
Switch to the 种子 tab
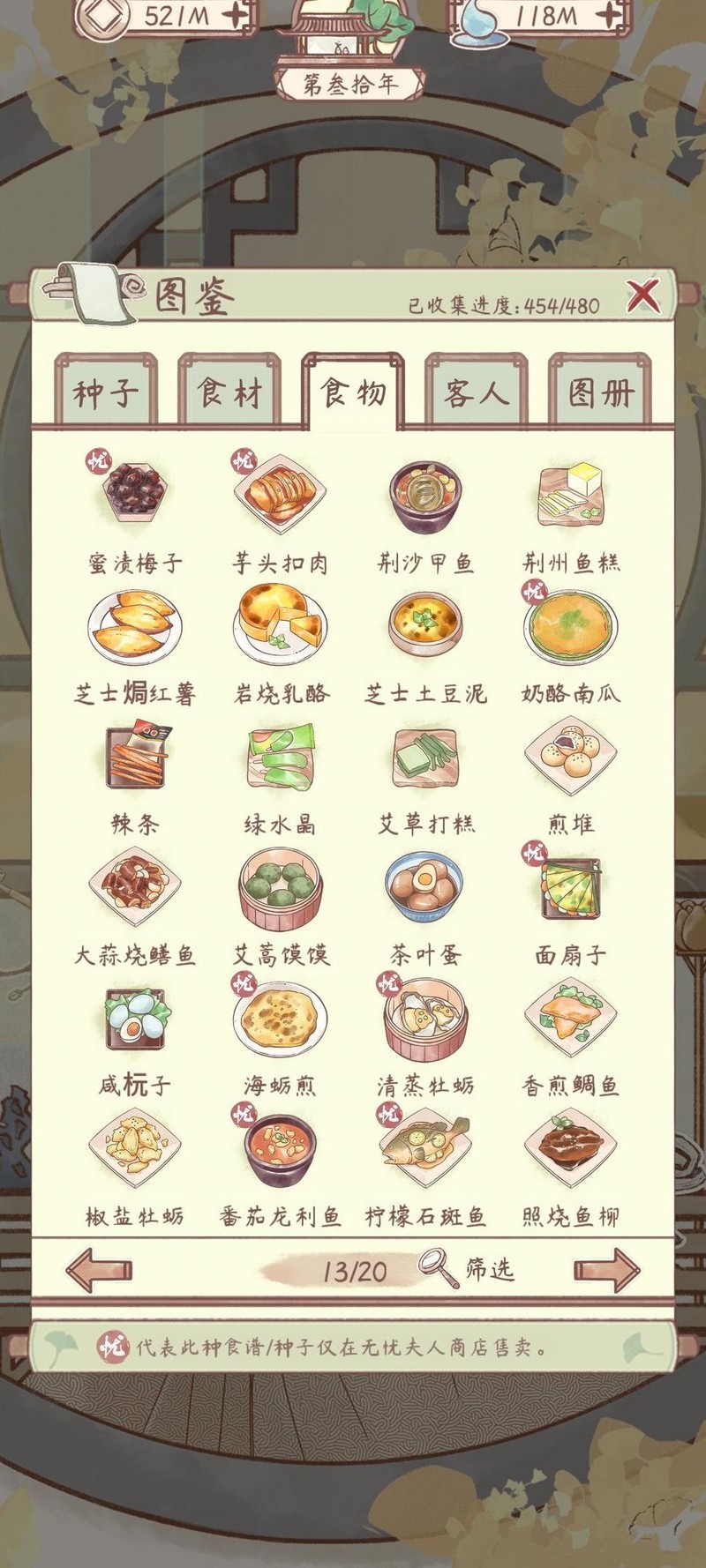[106, 392]
